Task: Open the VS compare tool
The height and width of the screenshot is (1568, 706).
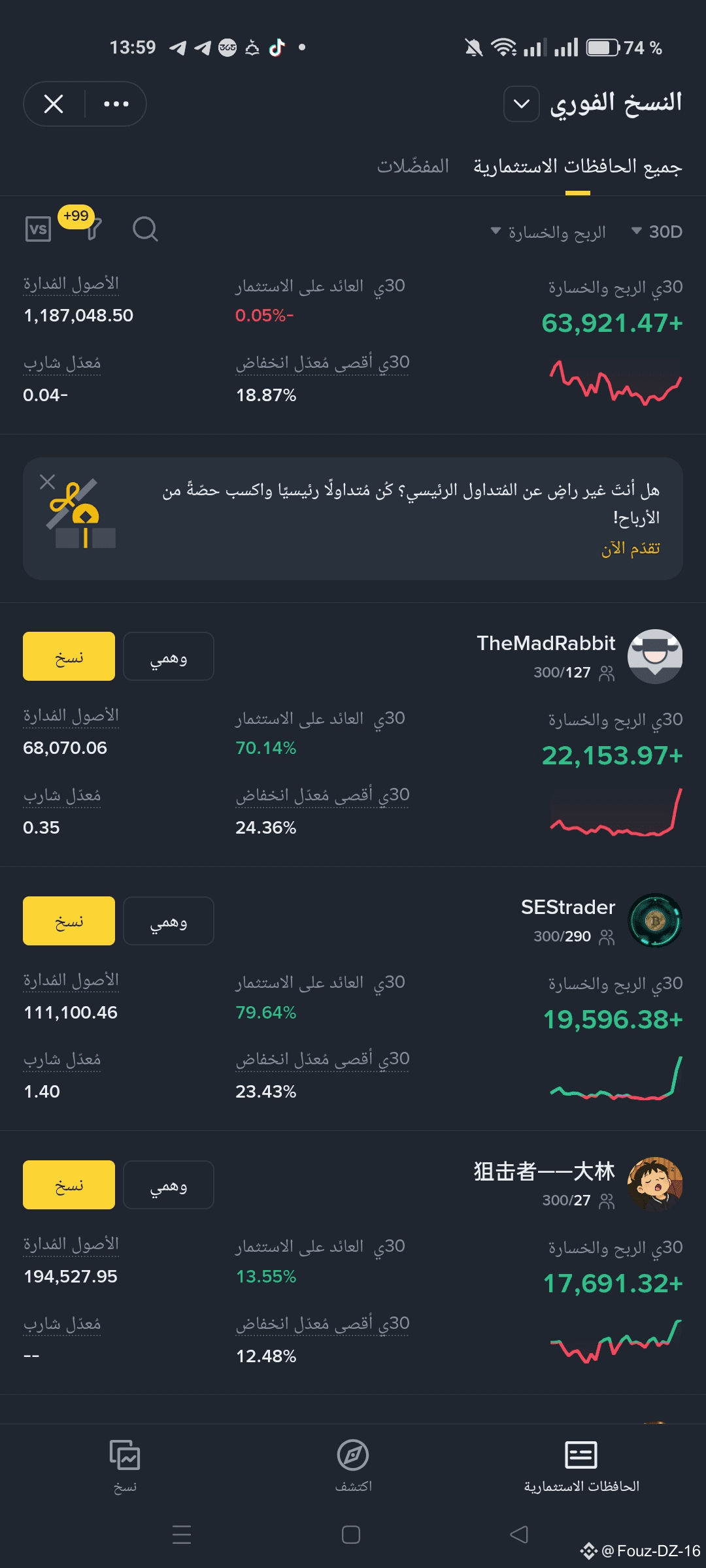Action: click(x=38, y=229)
